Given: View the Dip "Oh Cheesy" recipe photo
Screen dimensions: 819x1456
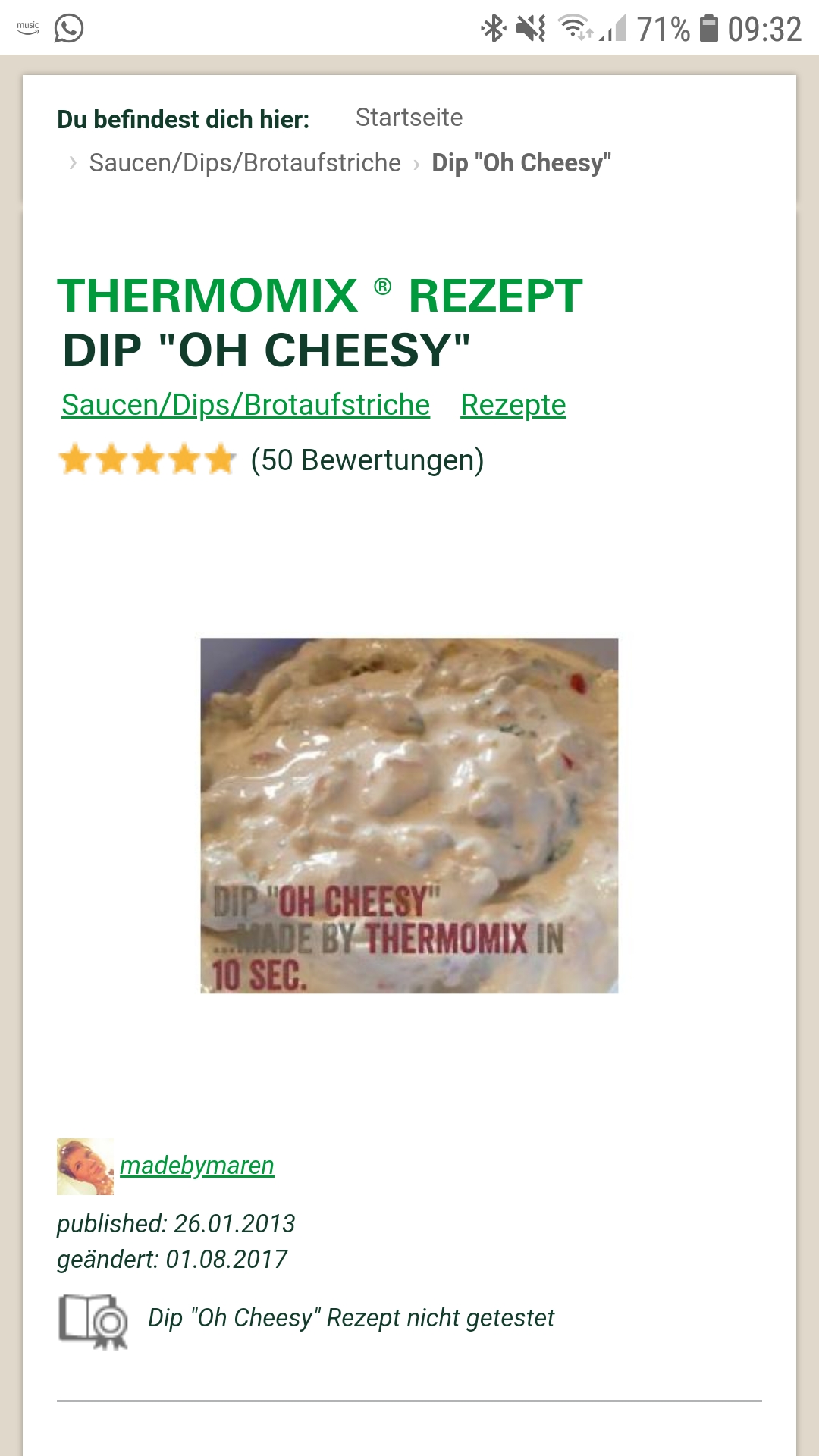Looking at the screenshot, I should (409, 815).
